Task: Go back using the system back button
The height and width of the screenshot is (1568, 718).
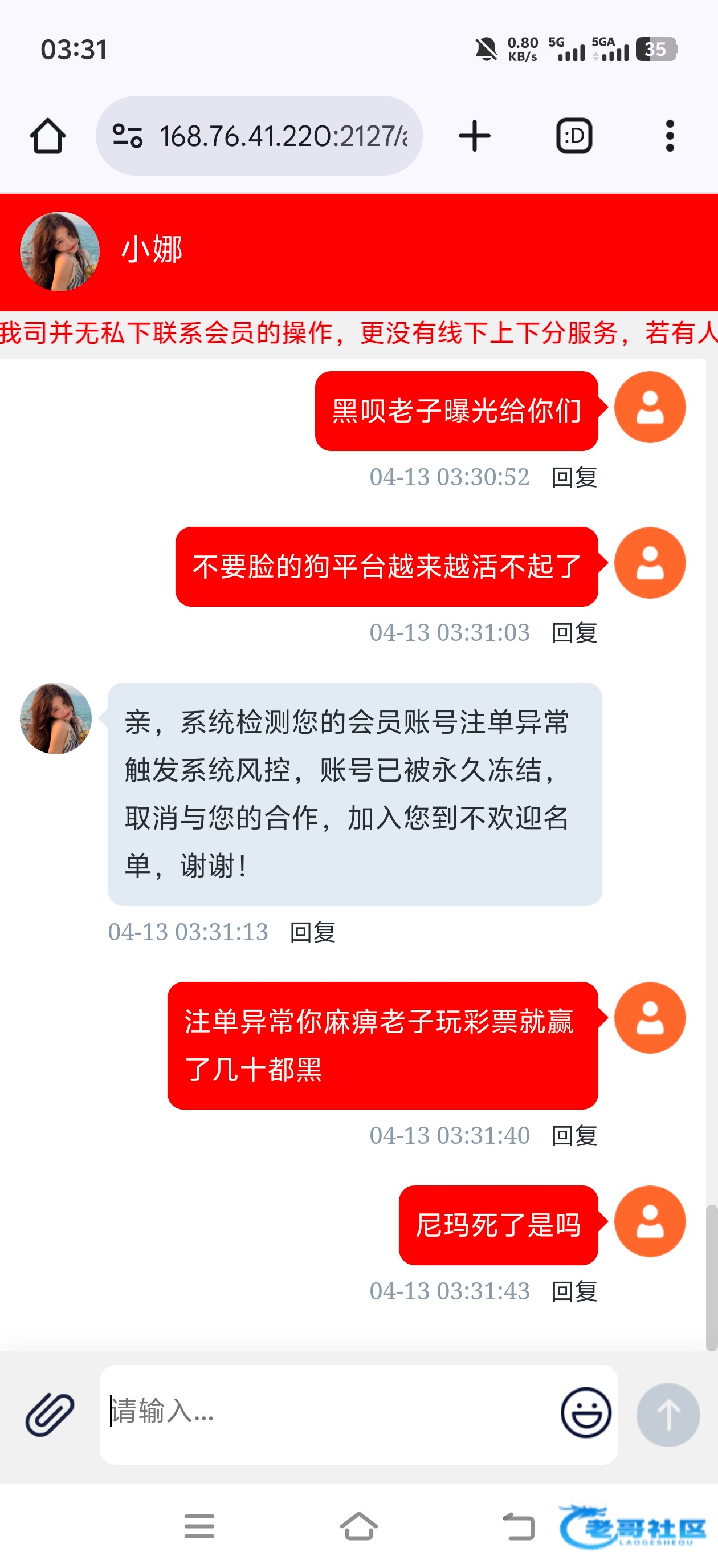Action: (x=519, y=1526)
